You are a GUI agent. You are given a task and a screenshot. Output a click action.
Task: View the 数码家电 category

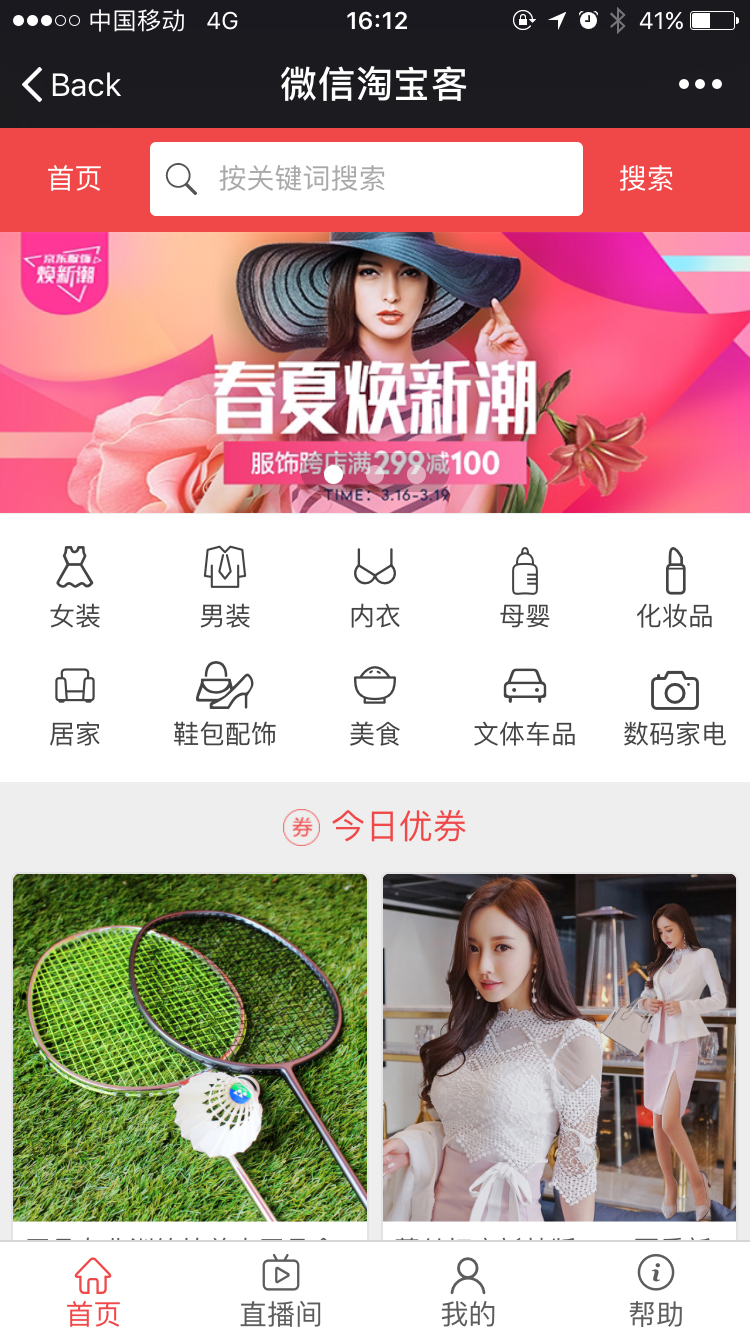tap(675, 706)
